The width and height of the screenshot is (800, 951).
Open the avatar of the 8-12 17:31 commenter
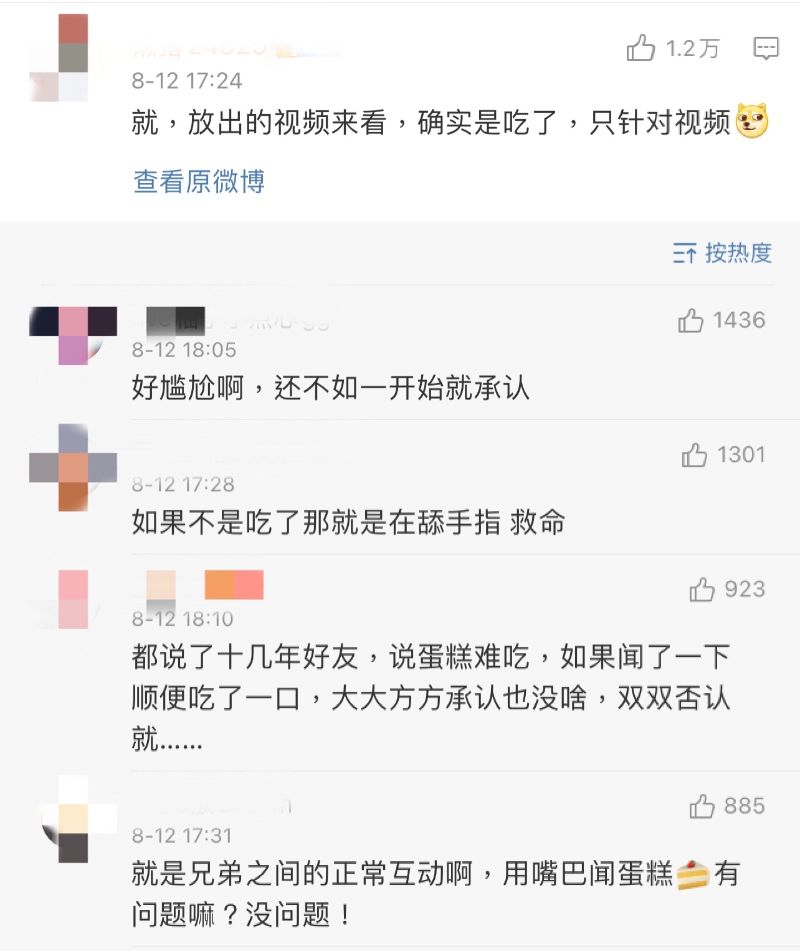[x=73, y=820]
